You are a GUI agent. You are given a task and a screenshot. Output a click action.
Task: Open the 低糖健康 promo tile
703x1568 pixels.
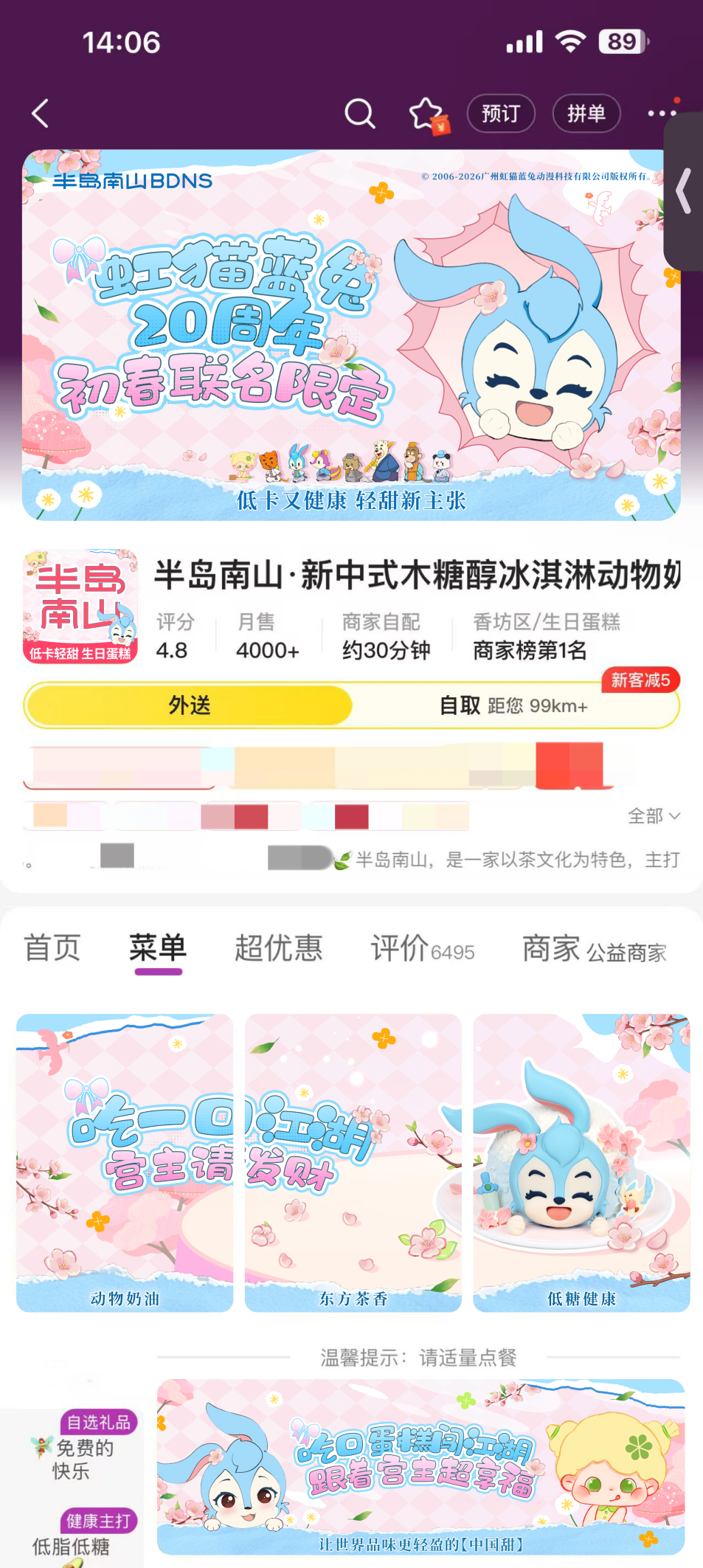[x=581, y=1162]
